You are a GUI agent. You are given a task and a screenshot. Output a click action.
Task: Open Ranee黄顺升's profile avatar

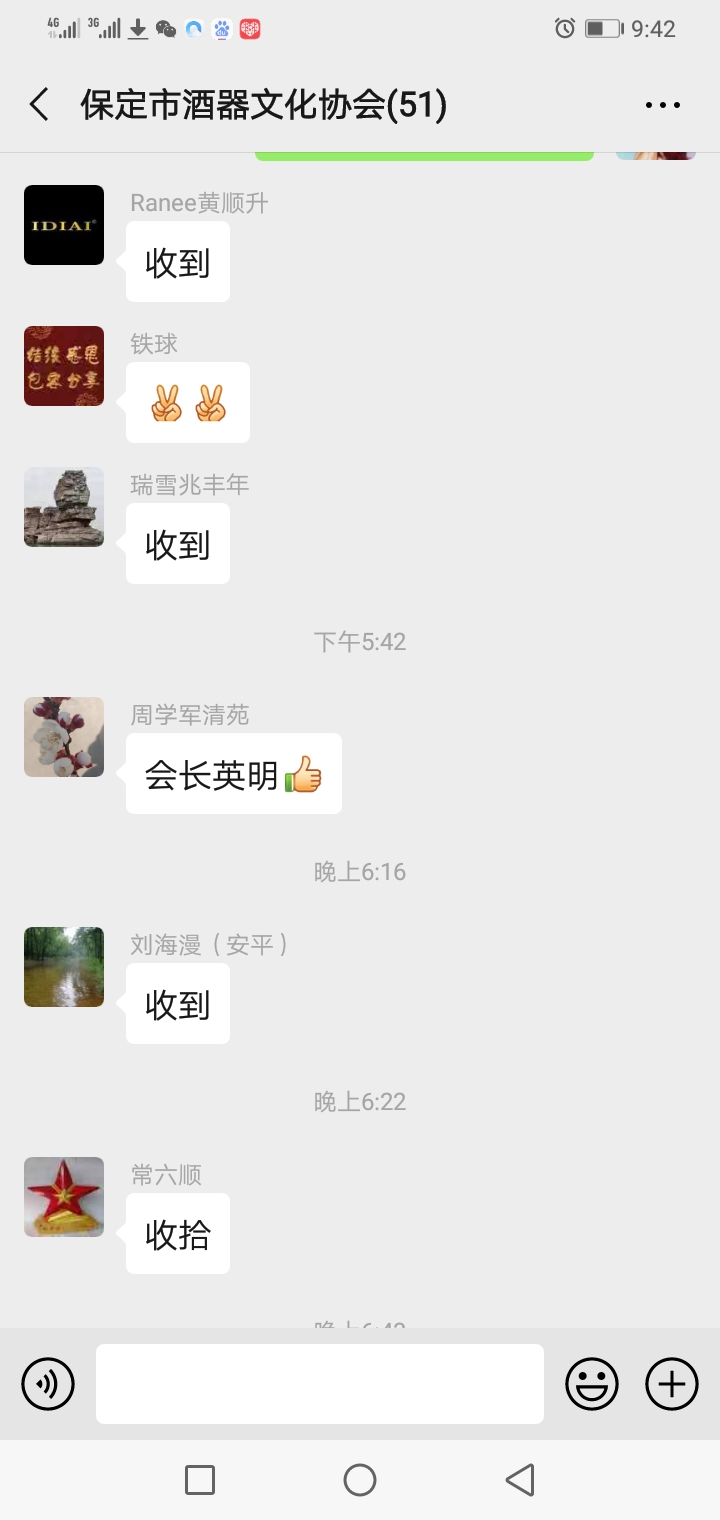(x=64, y=225)
